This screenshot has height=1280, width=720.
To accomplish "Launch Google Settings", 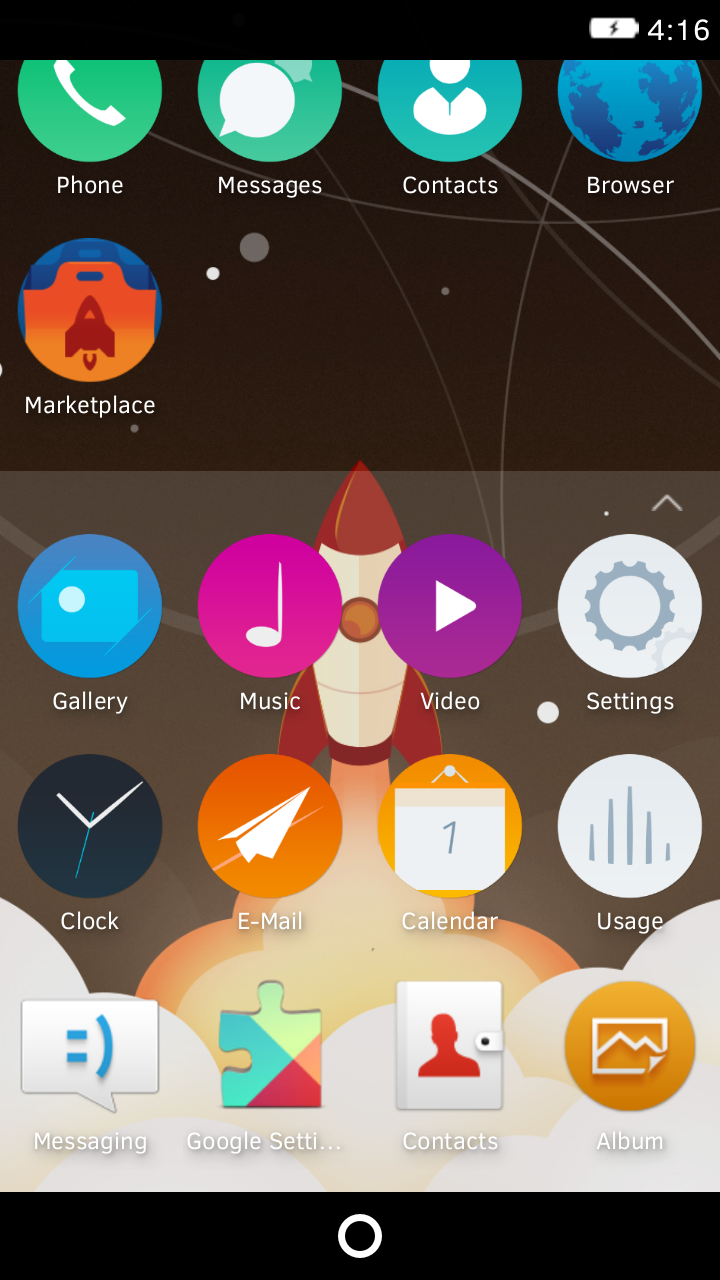I will (270, 1046).
